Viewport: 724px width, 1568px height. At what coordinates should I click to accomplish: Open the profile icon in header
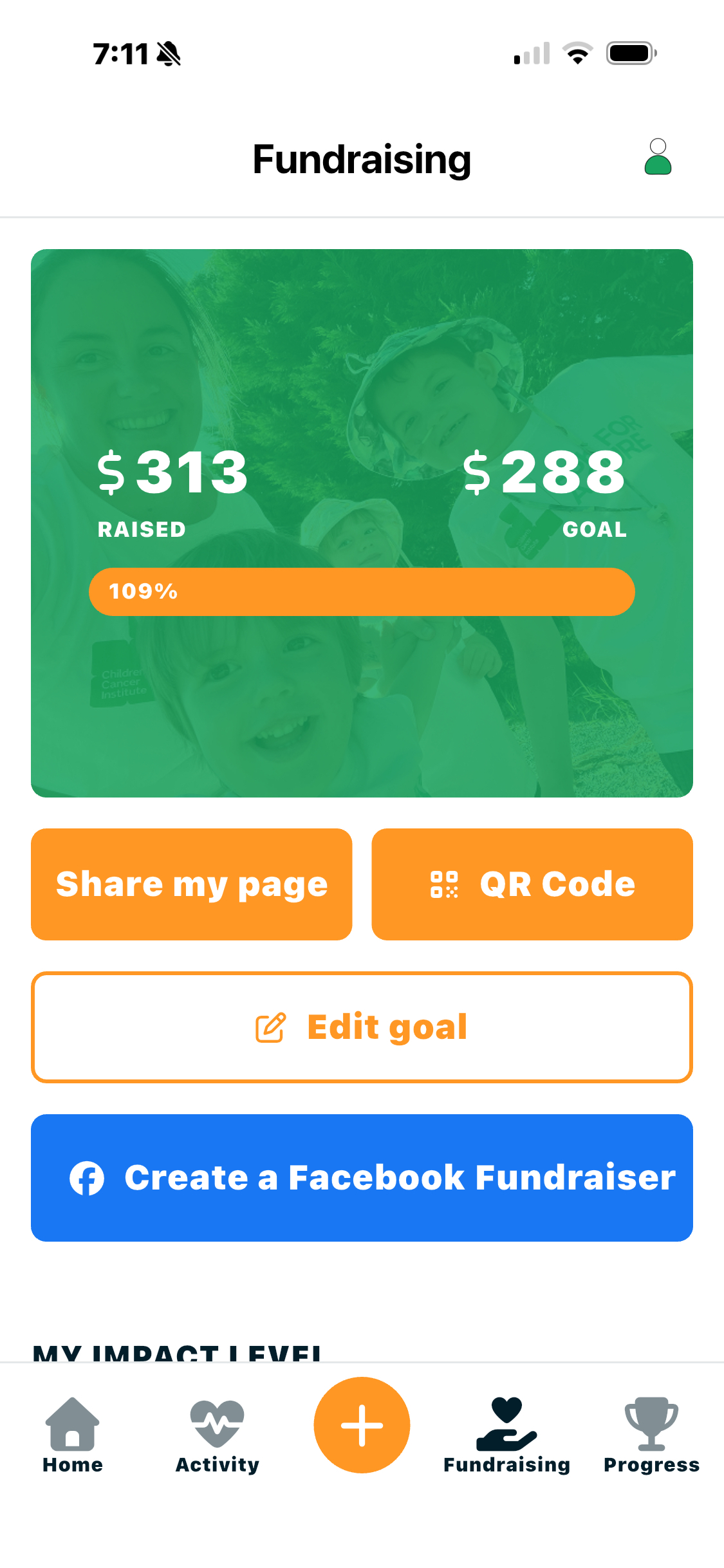click(x=657, y=157)
